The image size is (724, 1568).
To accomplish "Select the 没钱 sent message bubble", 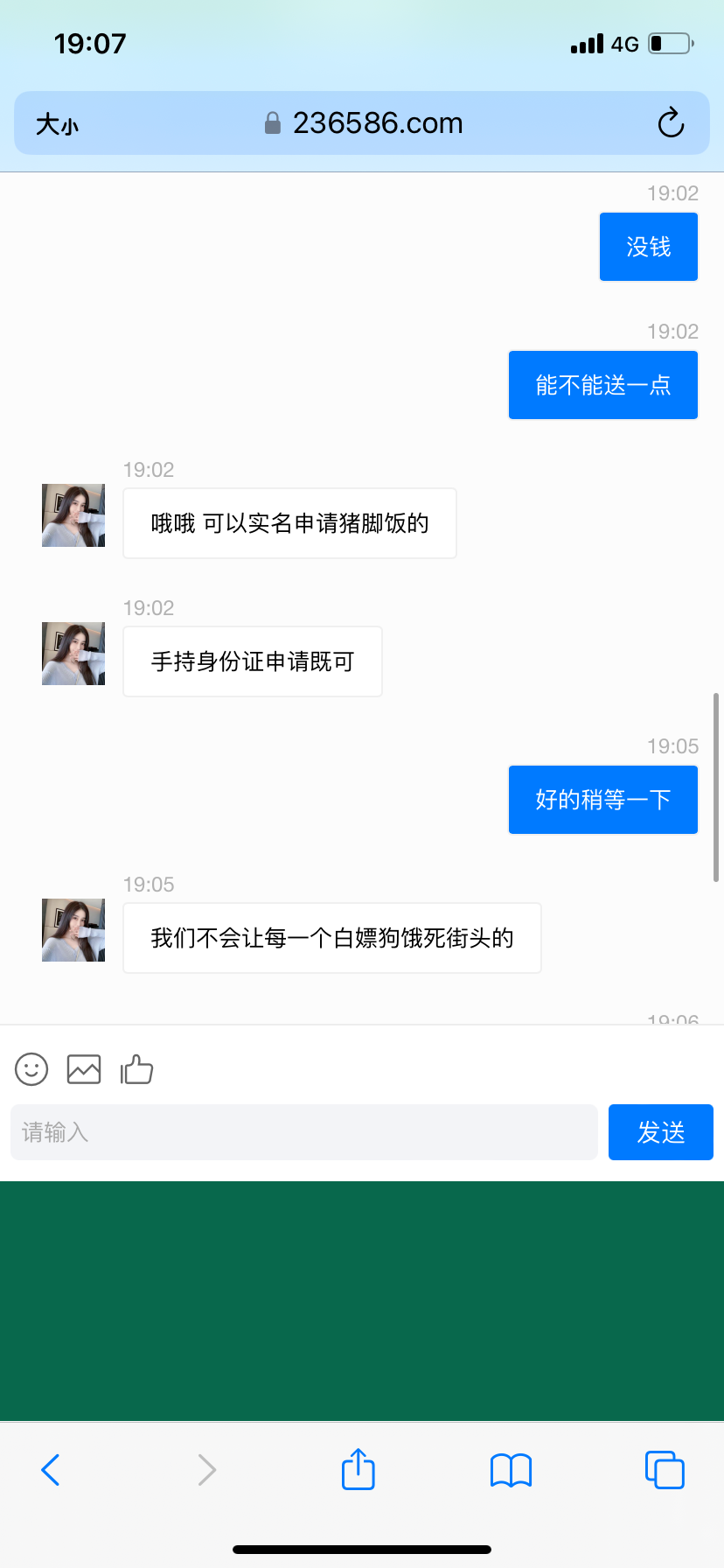I will 648,246.
